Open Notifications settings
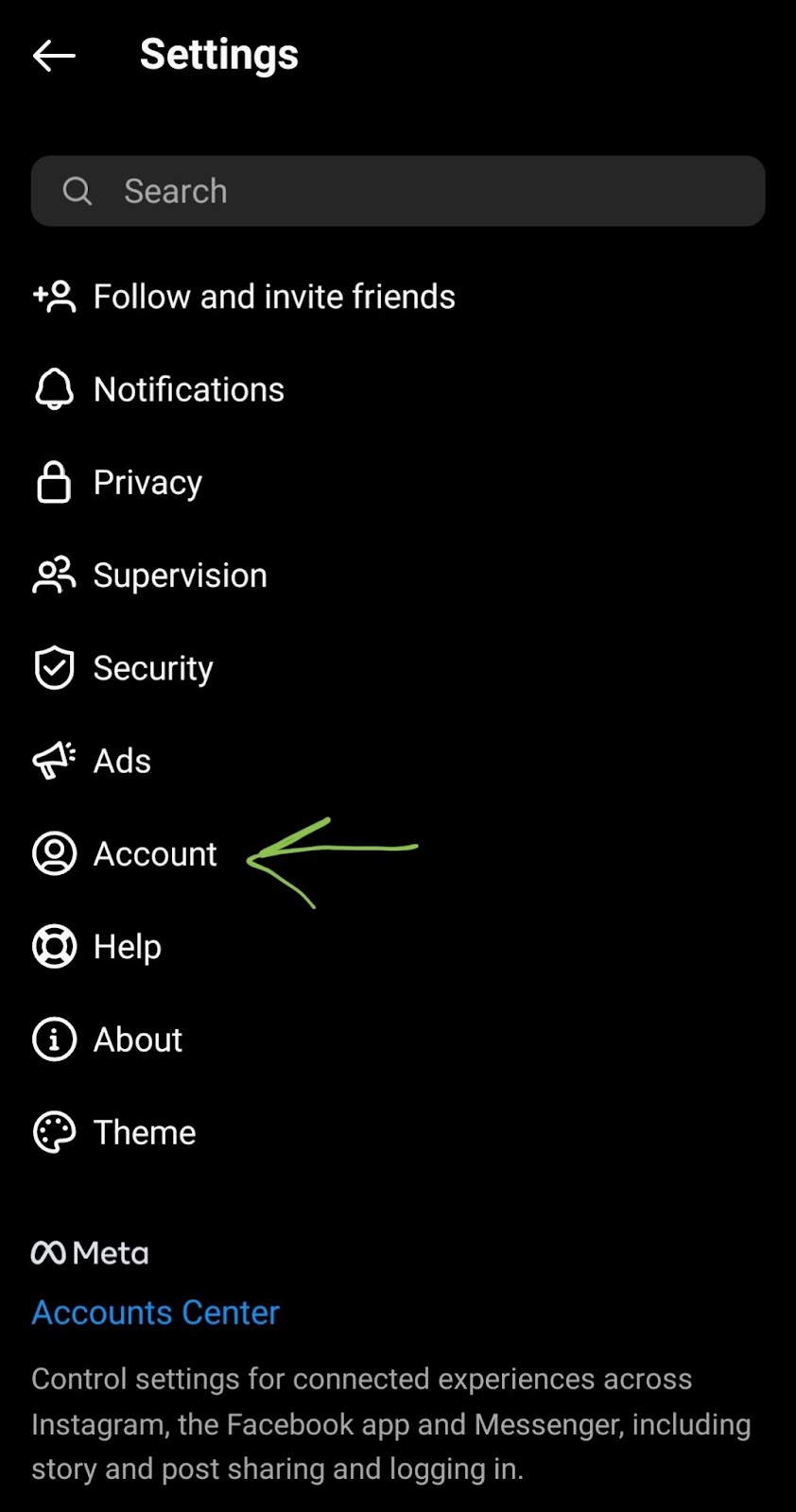 click(x=188, y=389)
